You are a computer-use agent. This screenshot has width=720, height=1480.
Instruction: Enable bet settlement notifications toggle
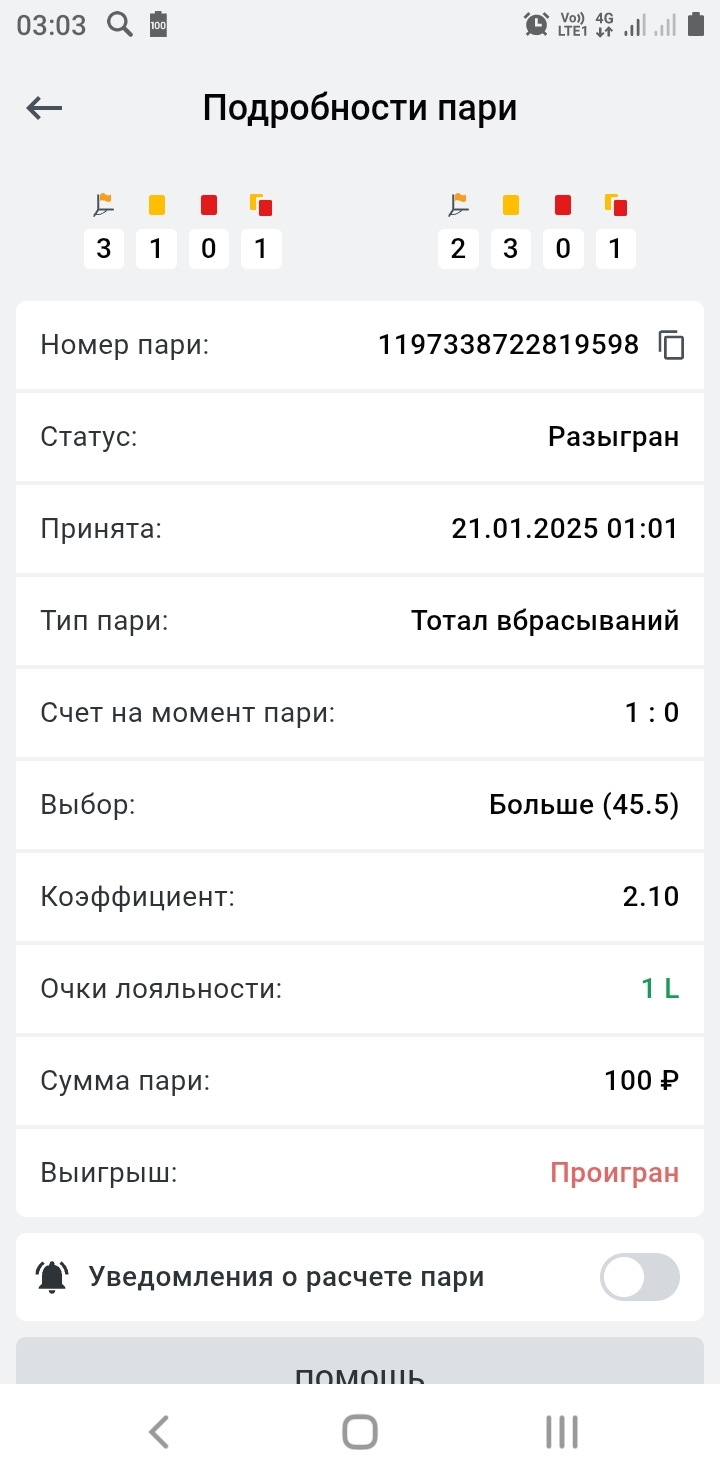[x=639, y=1277]
